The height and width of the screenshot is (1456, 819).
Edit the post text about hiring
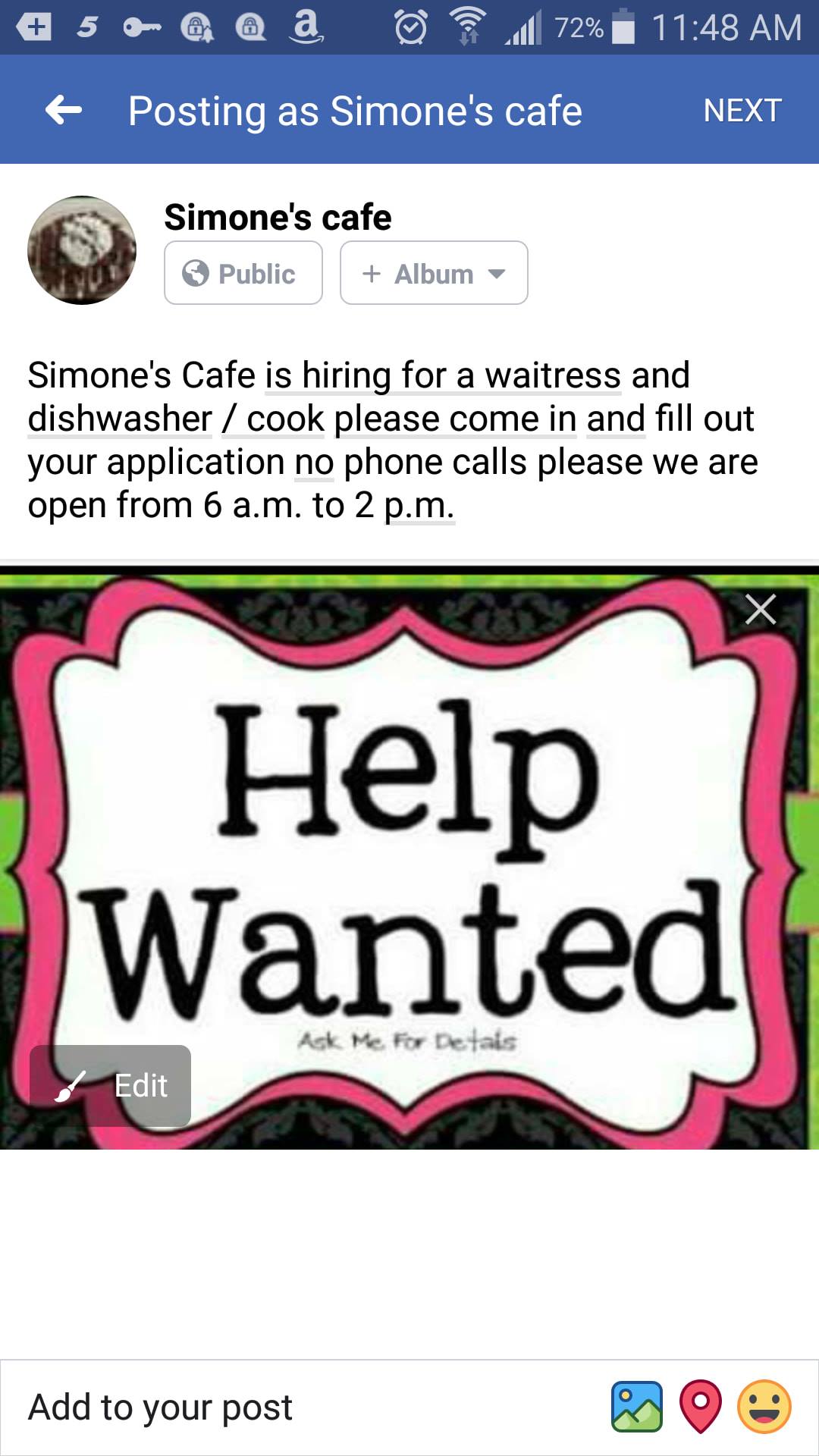(x=393, y=440)
